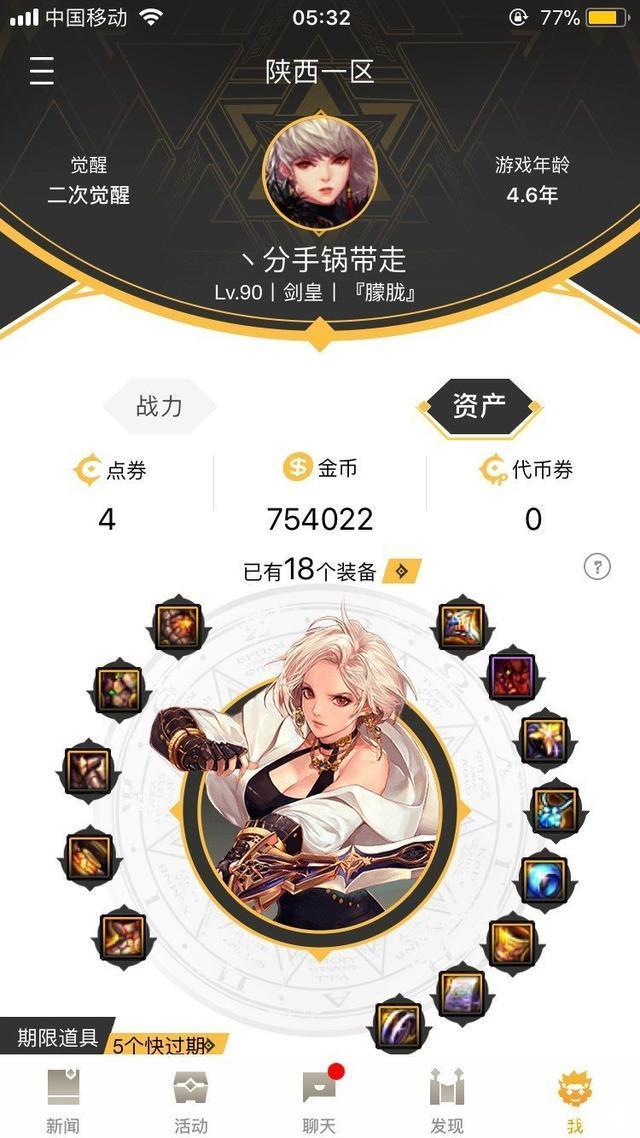This screenshot has height=1138, width=640.
Task: Select the 资产 tab
Action: pyautogui.click(x=479, y=406)
